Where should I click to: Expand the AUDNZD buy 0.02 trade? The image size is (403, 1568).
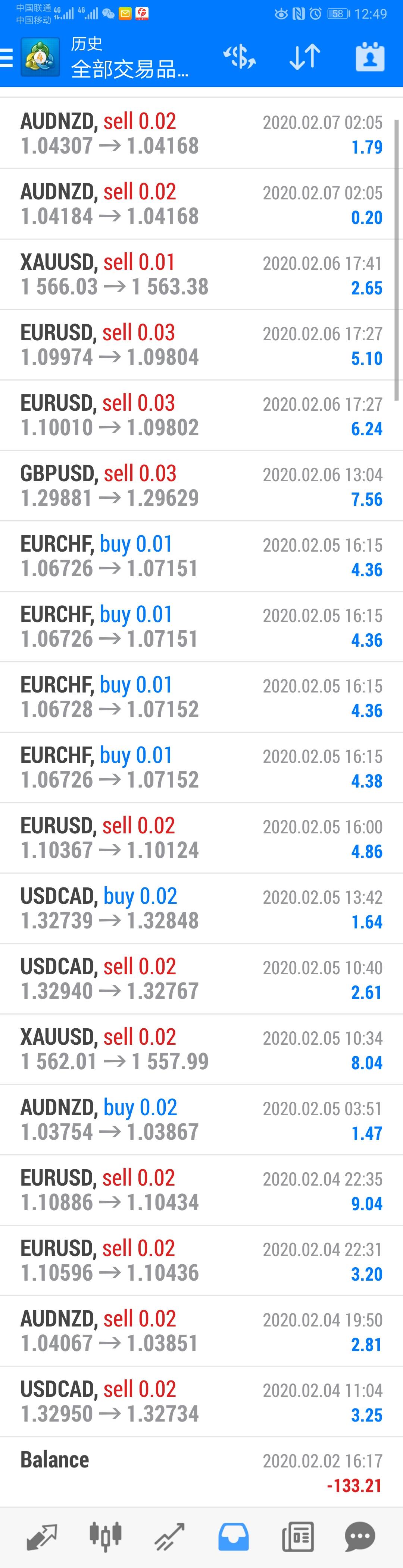(201, 1119)
